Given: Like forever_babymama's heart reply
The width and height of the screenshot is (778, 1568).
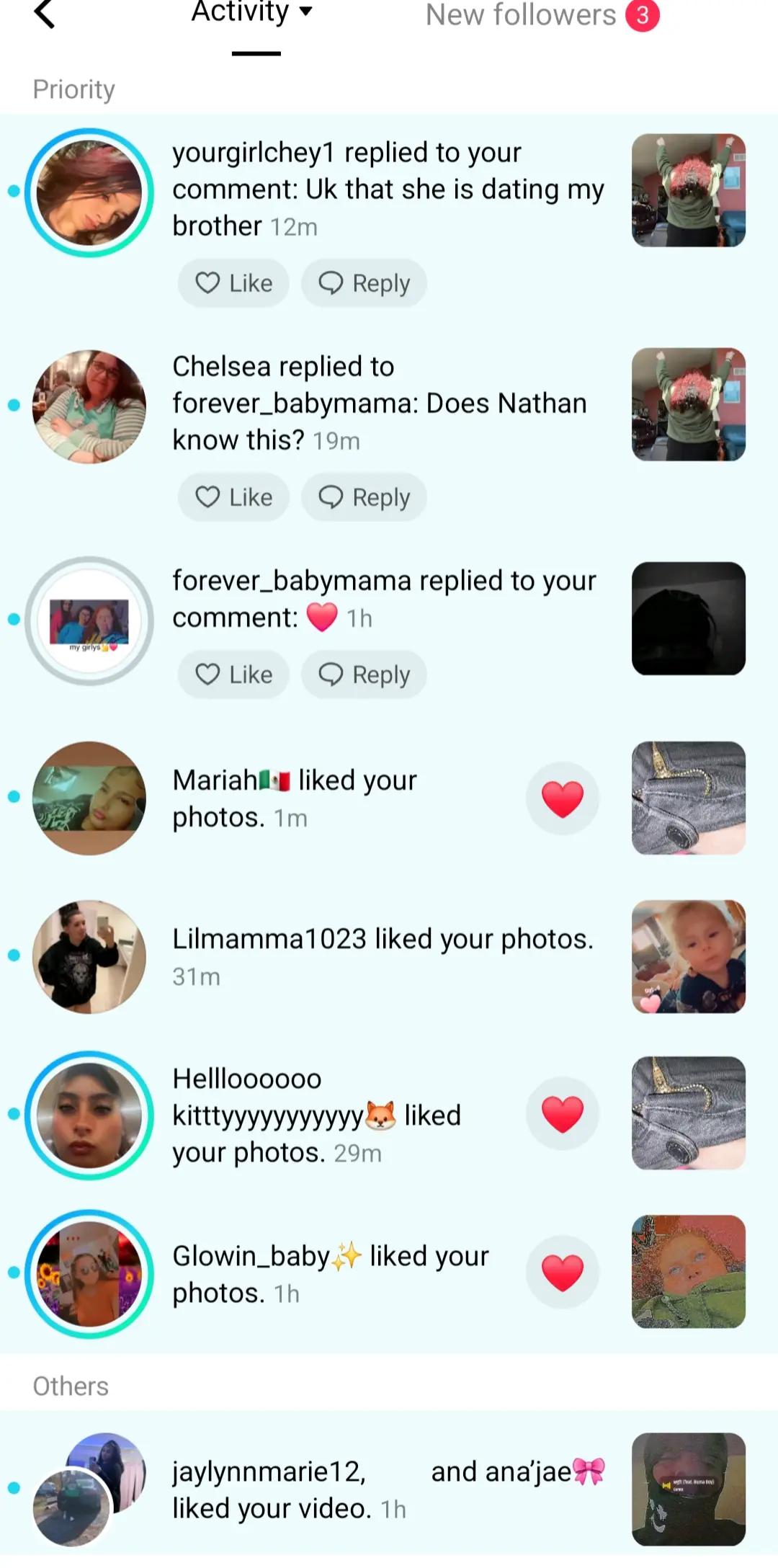Looking at the screenshot, I should pyautogui.click(x=233, y=674).
